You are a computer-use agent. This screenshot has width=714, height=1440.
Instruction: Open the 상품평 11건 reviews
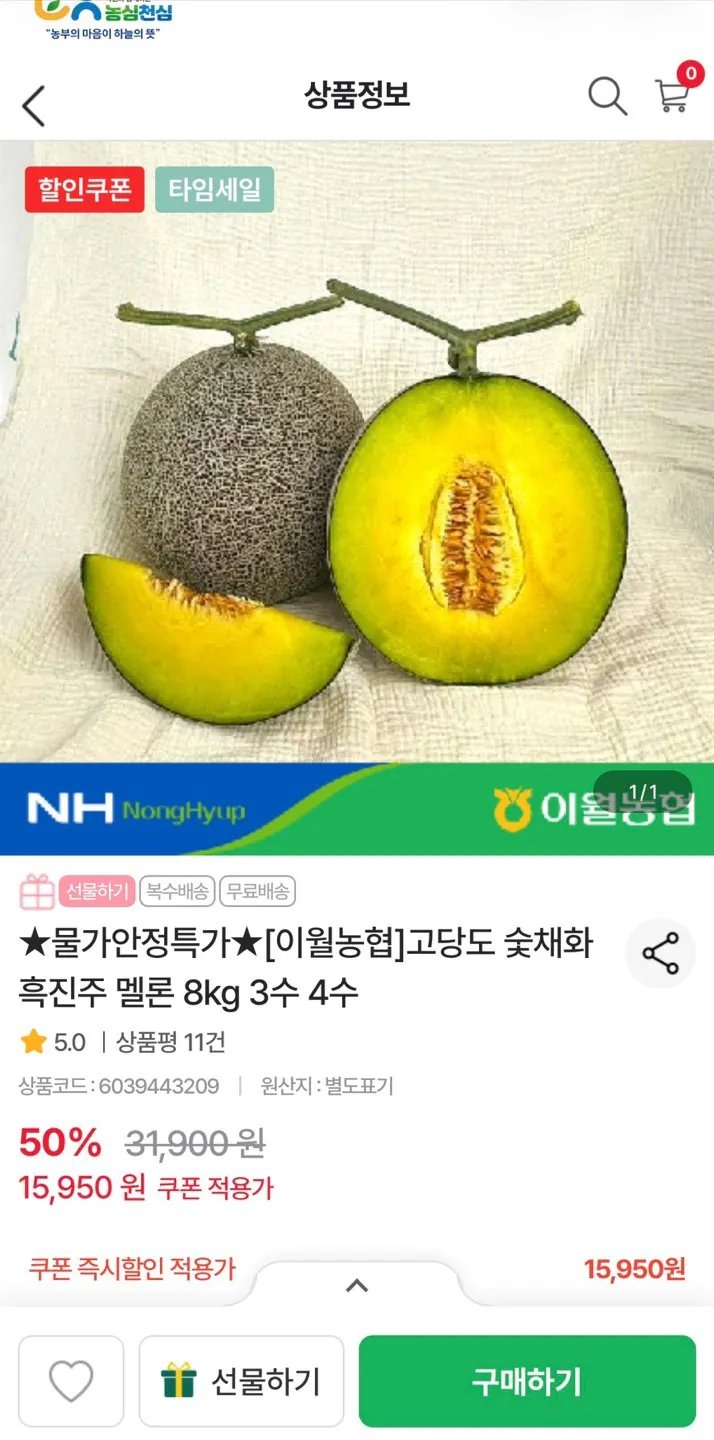(x=170, y=1042)
